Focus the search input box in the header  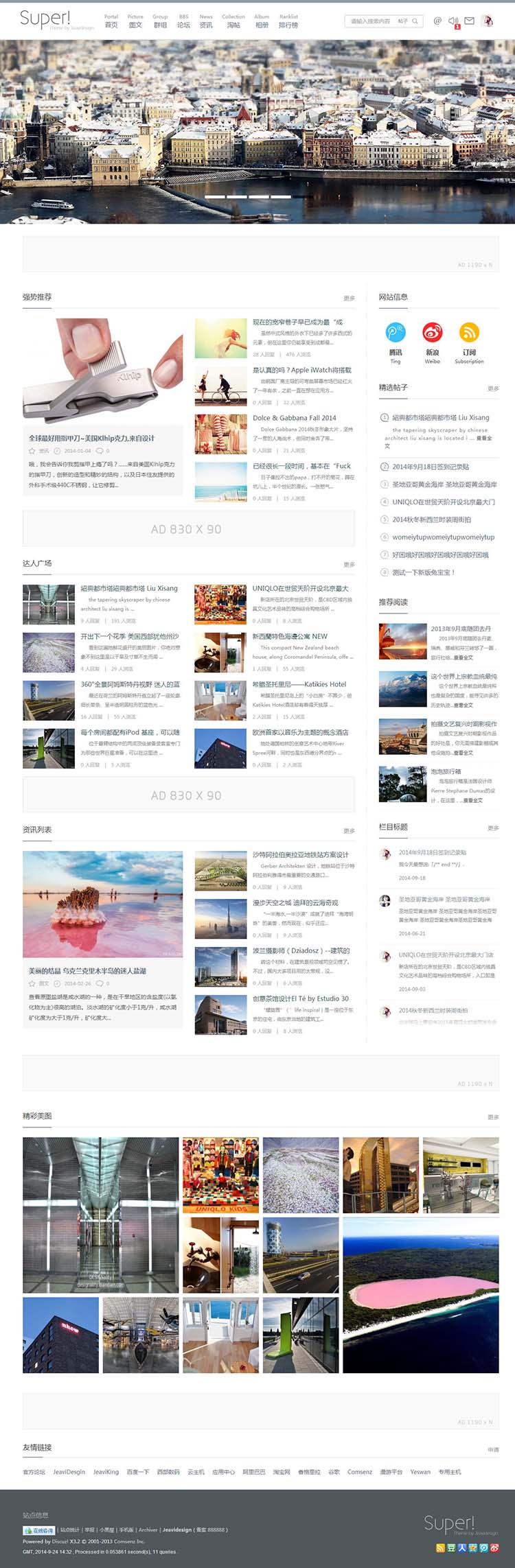pos(371,21)
